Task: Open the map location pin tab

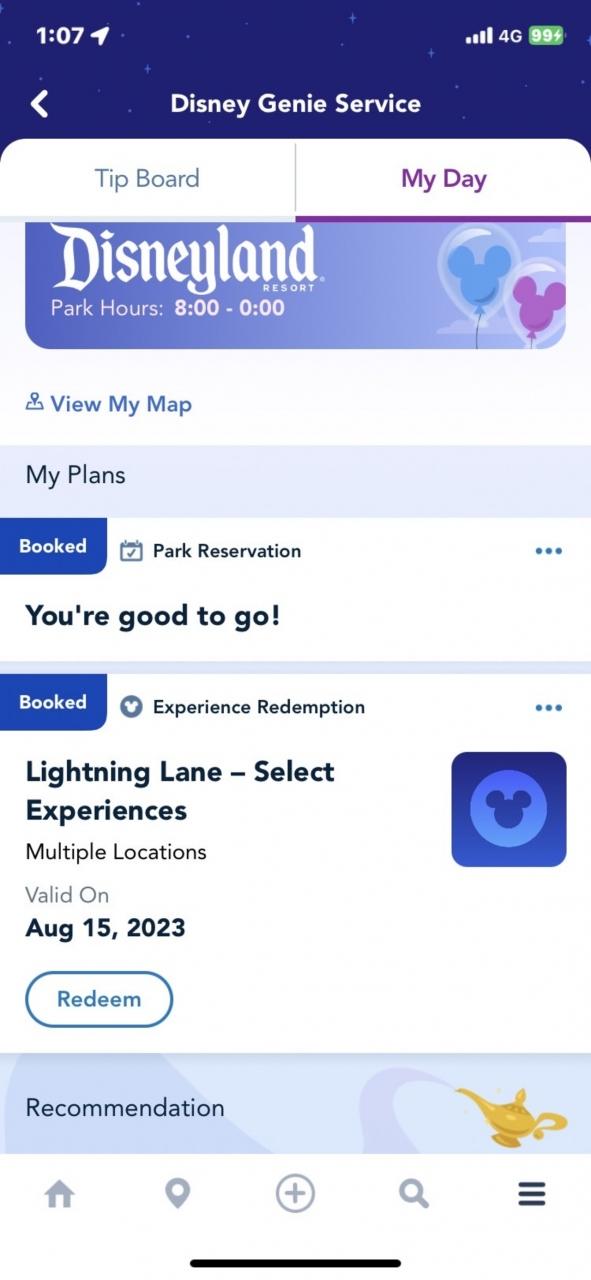Action: [178, 1193]
